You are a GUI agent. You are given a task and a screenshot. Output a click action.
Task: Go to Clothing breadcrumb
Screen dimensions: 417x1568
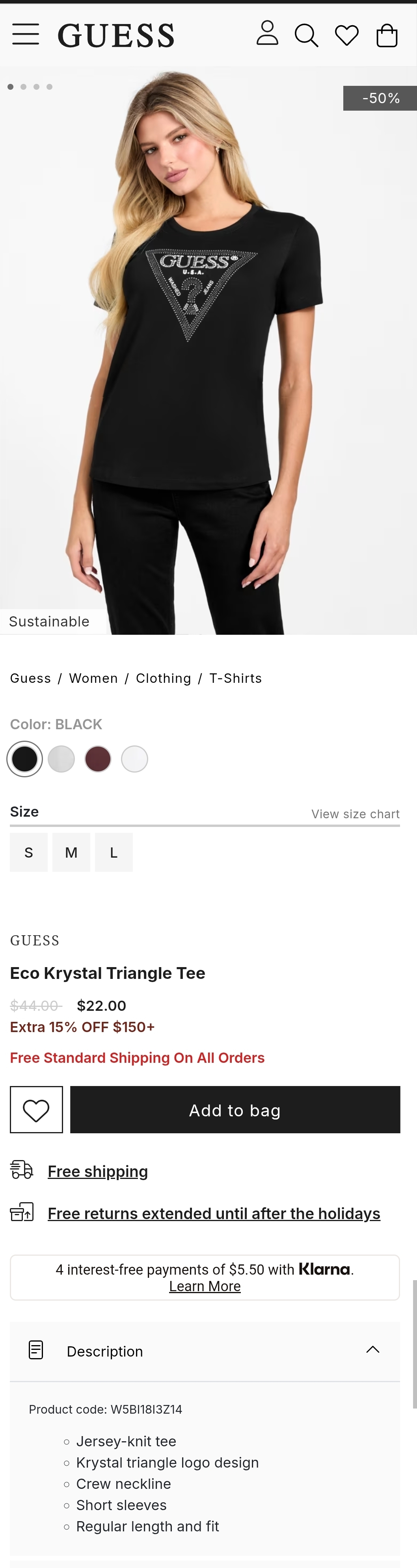point(164,678)
